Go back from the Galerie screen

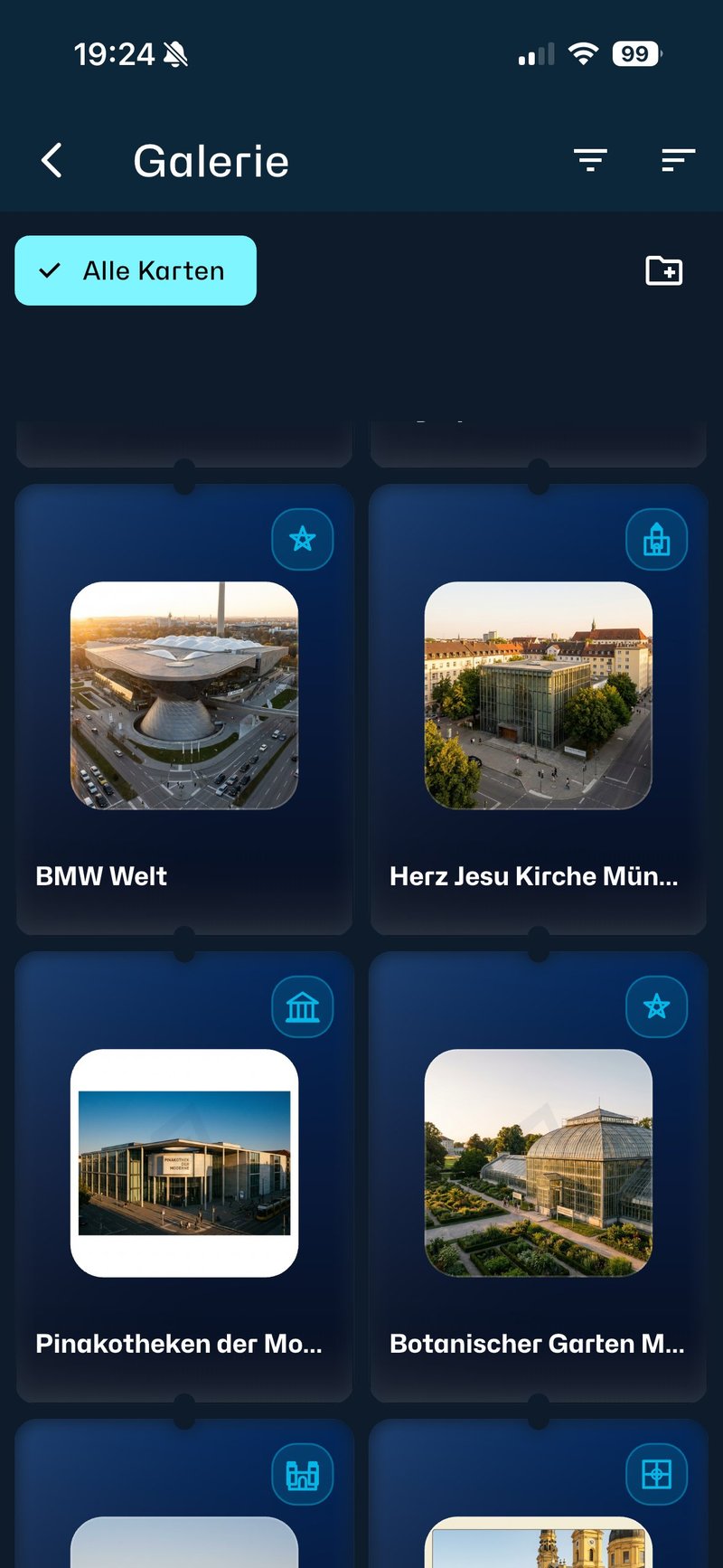pos(52,161)
